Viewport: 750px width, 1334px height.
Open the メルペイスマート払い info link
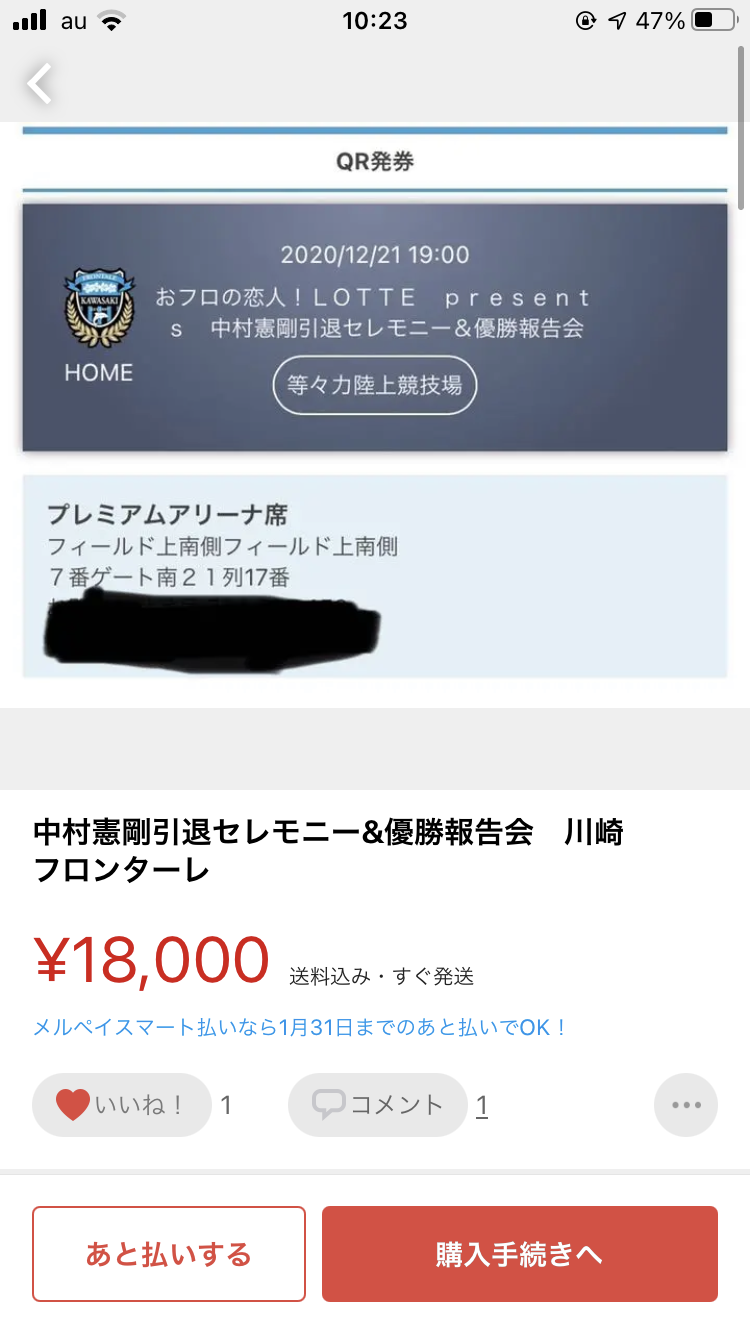300,1027
